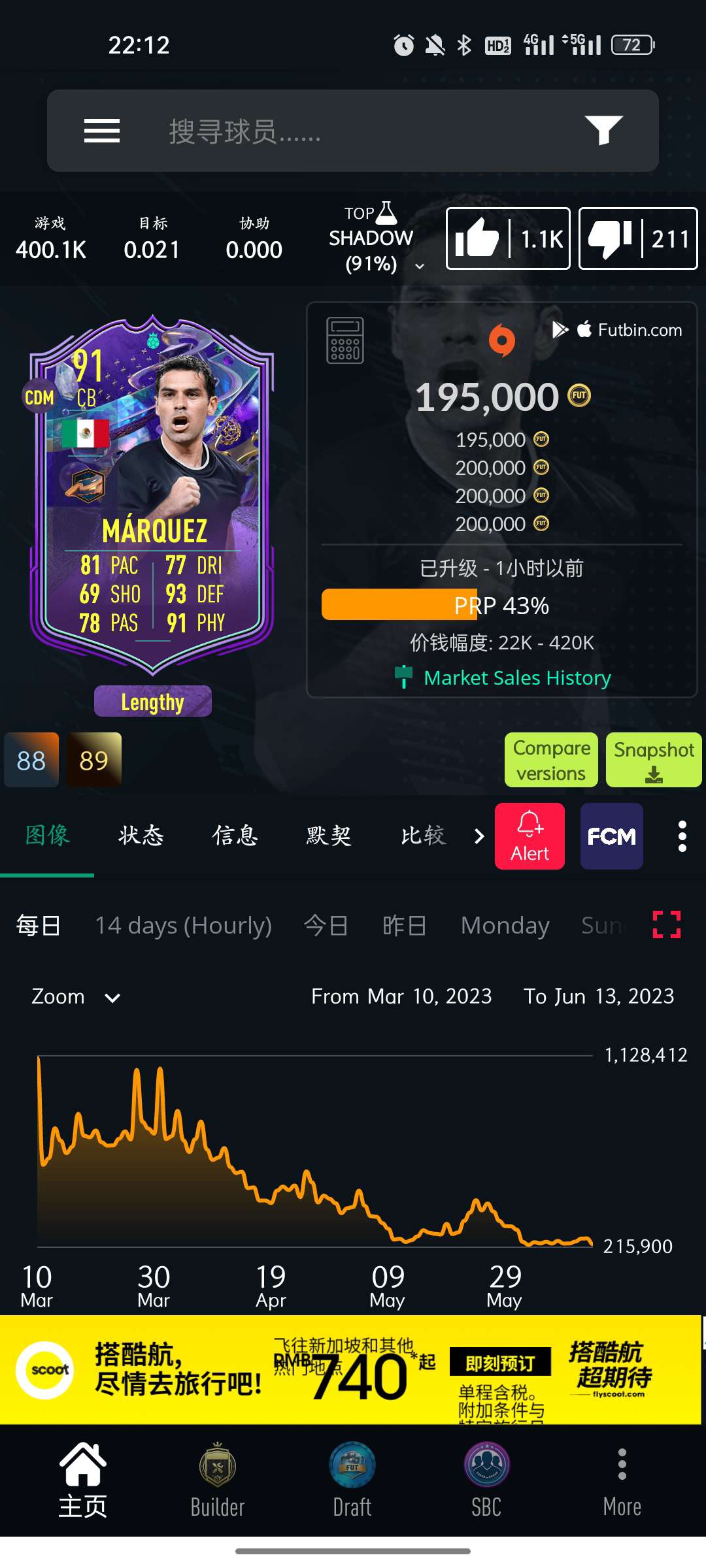Select the 89 rated version

(94, 760)
